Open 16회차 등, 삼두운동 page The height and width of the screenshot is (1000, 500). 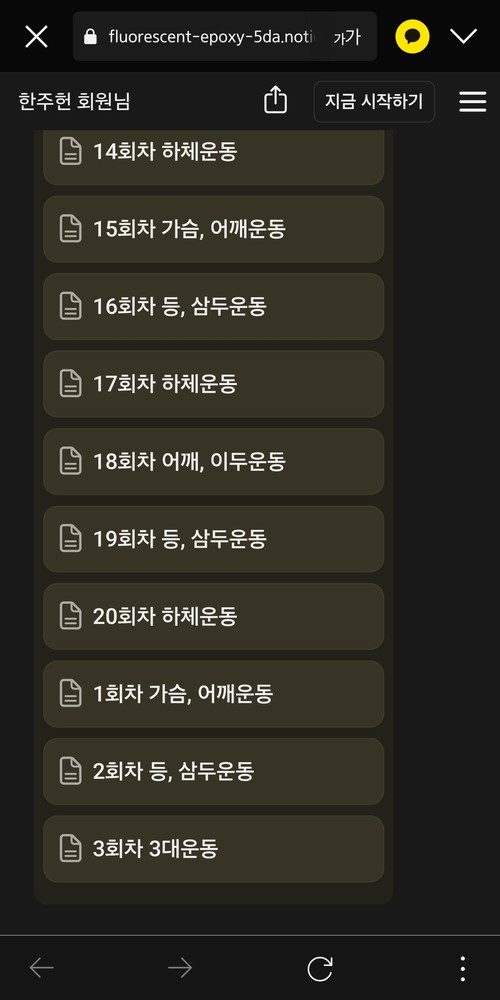(214, 307)
